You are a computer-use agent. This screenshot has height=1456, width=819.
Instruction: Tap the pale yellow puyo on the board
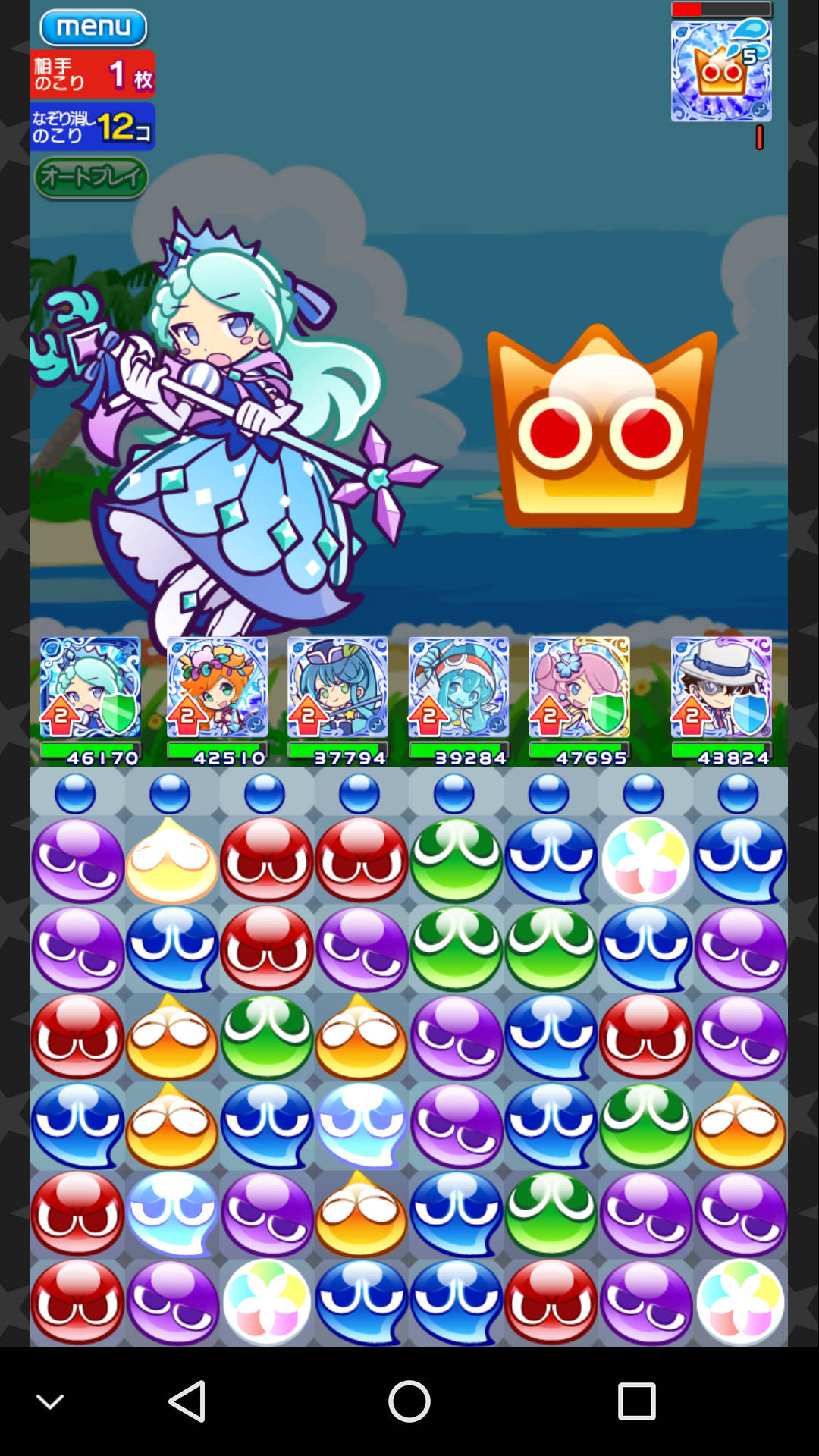172,861
